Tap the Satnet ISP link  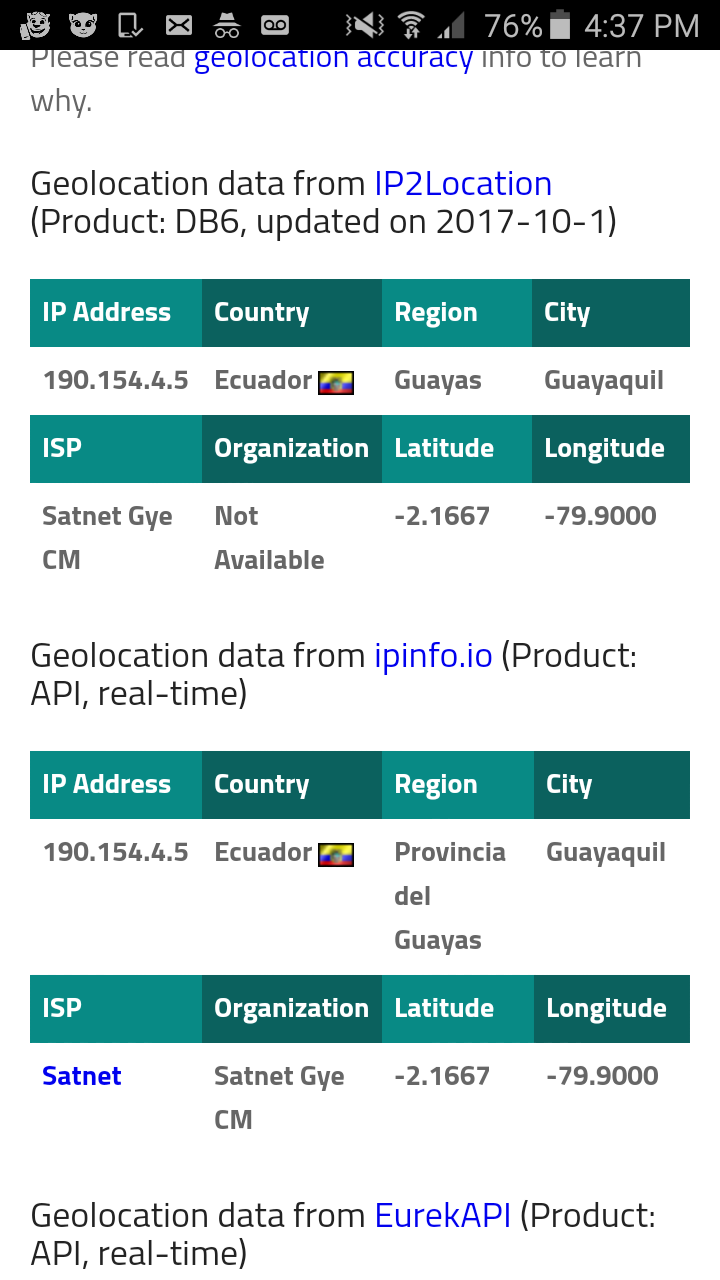(x=82, y=1076)
